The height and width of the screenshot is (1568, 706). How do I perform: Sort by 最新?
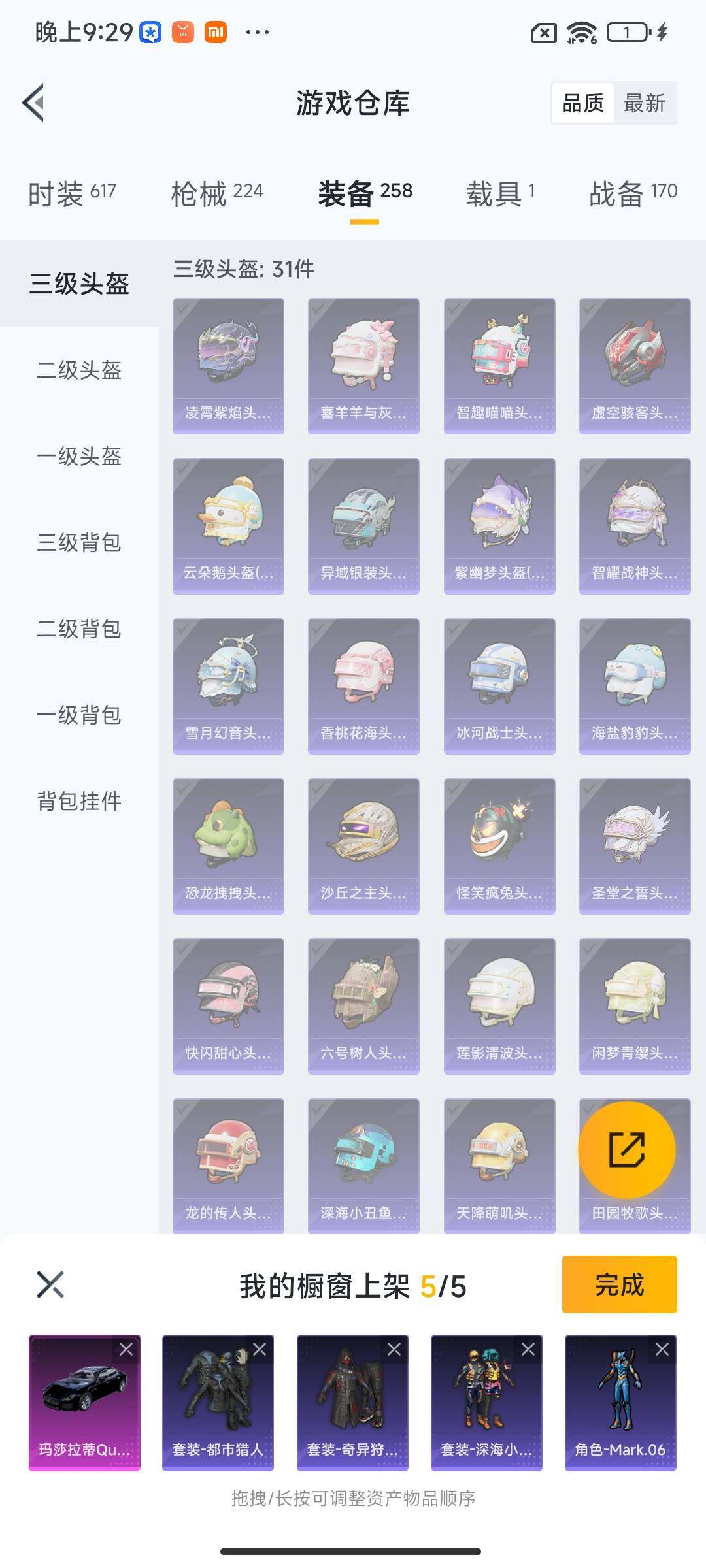tap(644, 103)
